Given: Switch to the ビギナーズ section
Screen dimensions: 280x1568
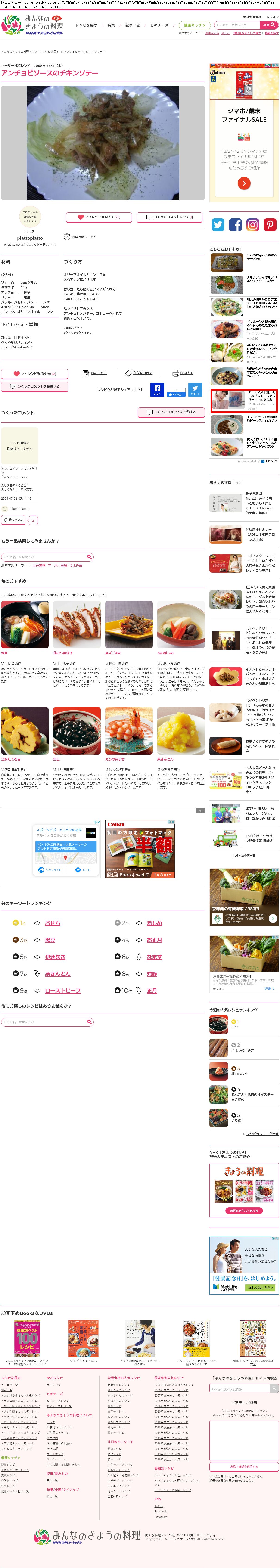Looking at the screenshot, I should pos(159,25).
